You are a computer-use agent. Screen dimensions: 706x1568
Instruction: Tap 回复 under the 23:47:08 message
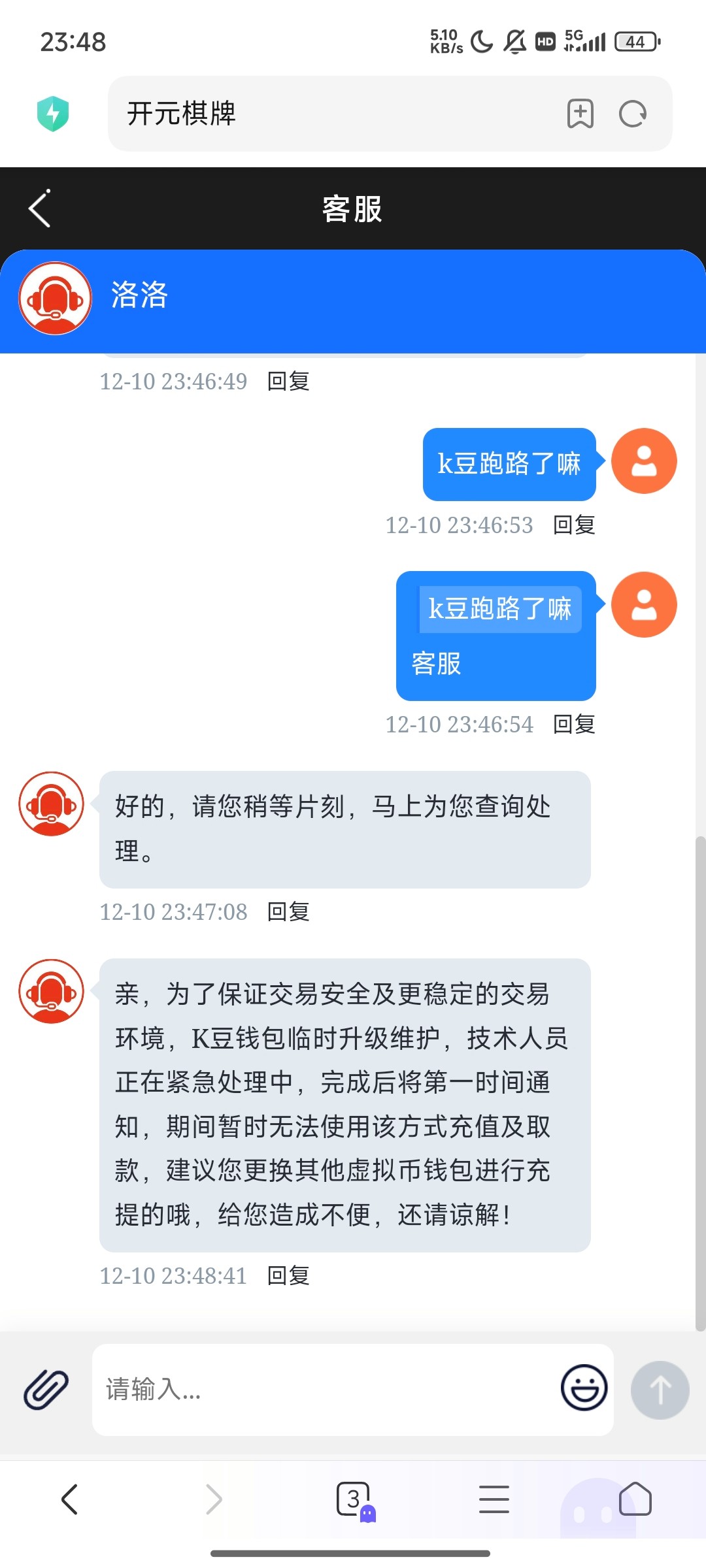click(x=288, y=911)
